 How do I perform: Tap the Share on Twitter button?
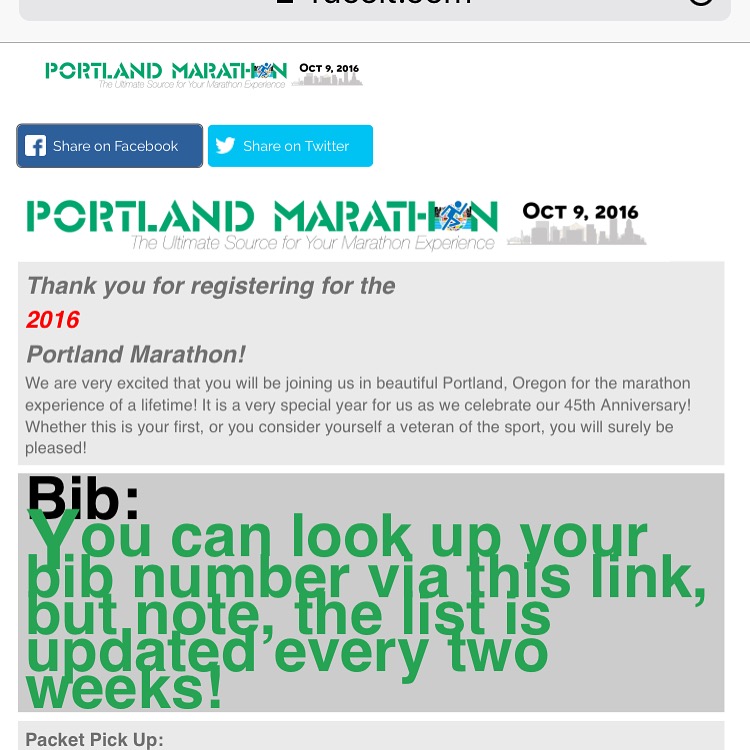click(290, 146)
